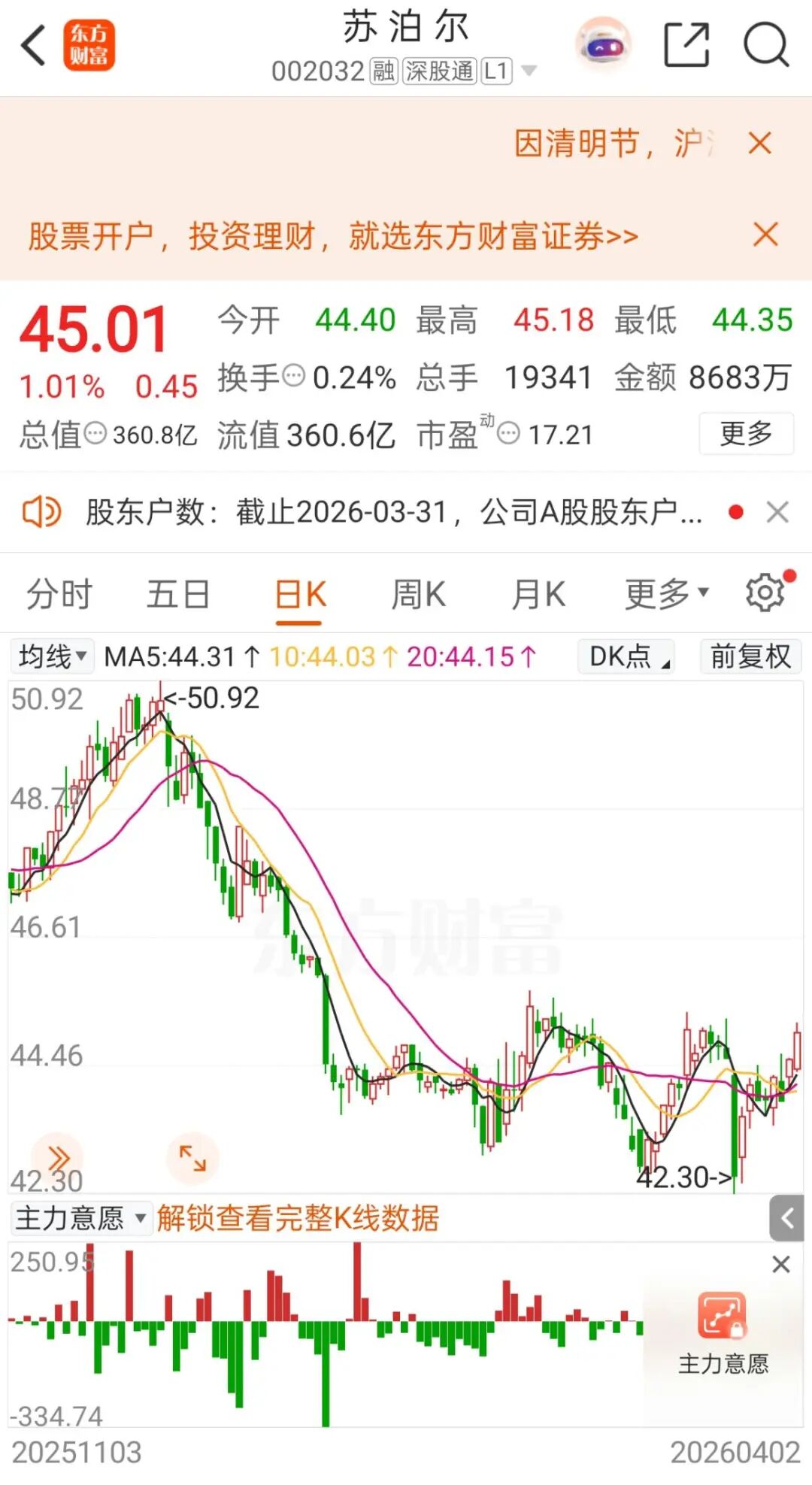This screenshot has height=1485, width=812.
Task: Unlock full K-line data via 解锁查看完整K线数据
Action: [298, 1218]
